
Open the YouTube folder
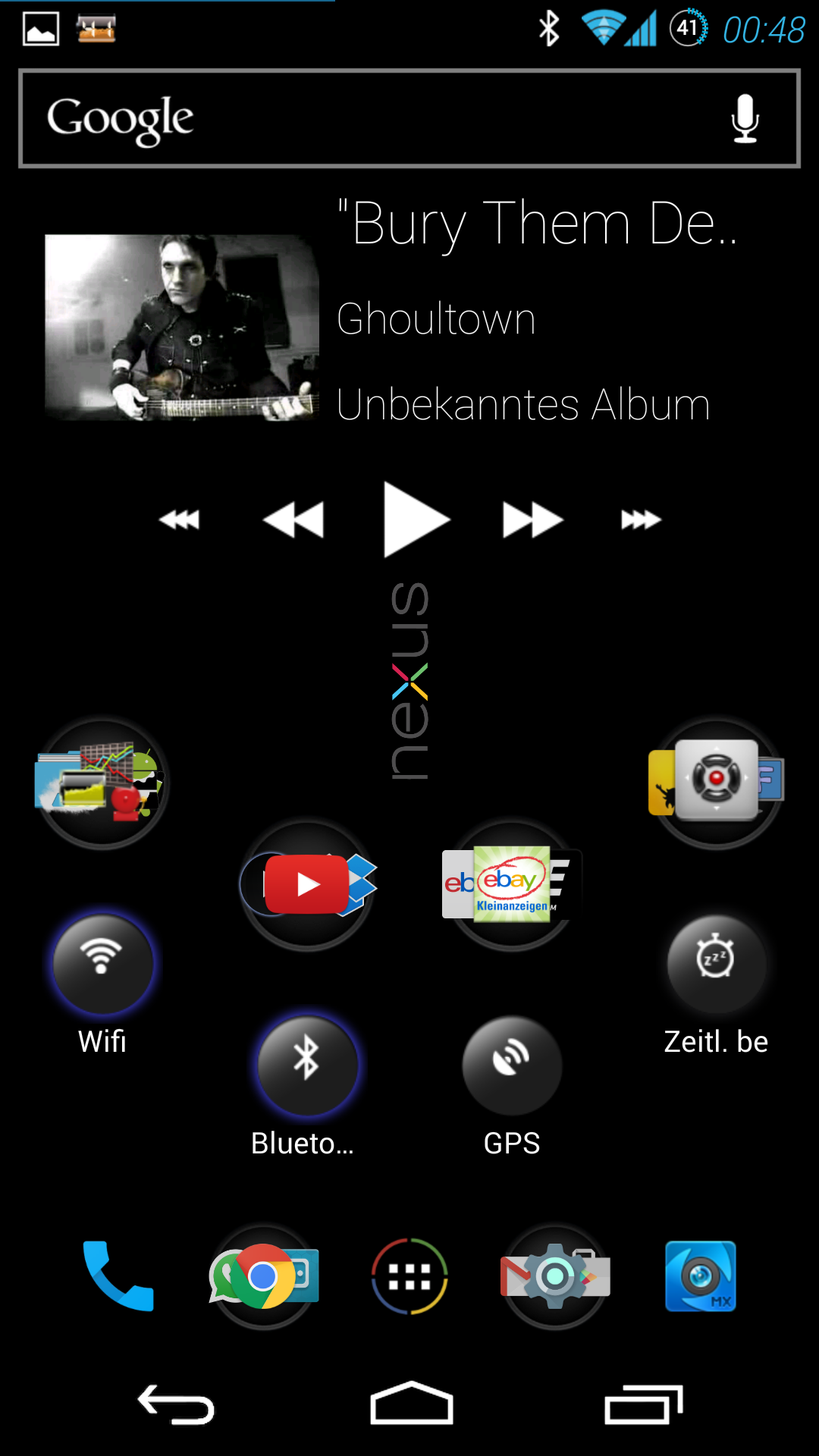(x=307, y=884)
